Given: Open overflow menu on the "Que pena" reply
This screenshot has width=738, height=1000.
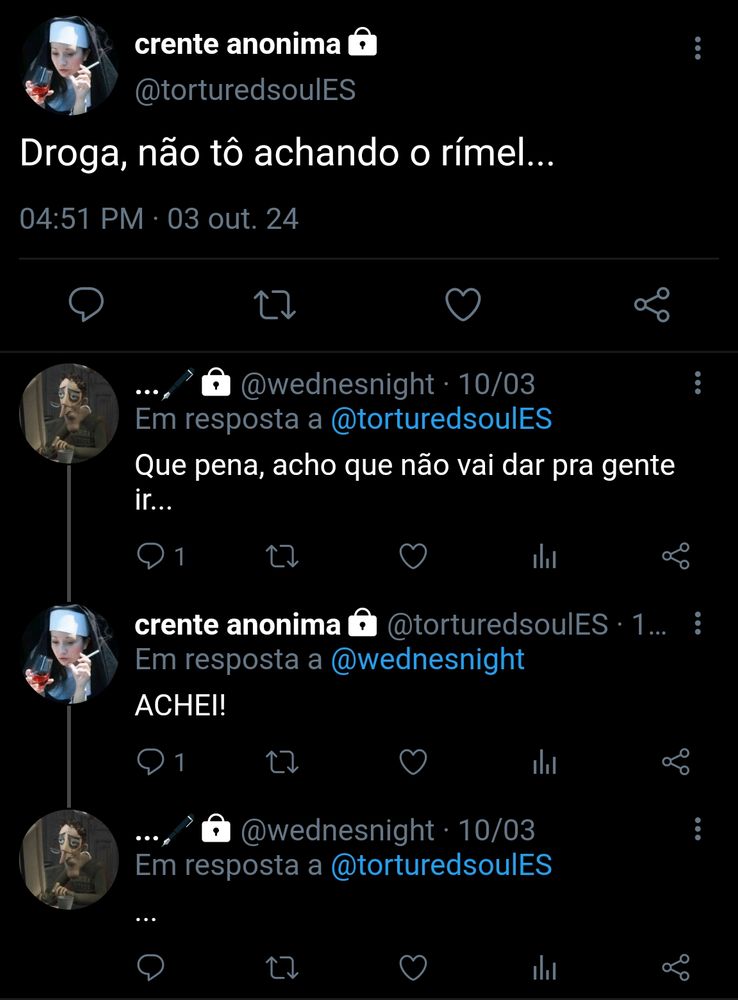Looking at the screenshot, I should click(x=697, y=383).
